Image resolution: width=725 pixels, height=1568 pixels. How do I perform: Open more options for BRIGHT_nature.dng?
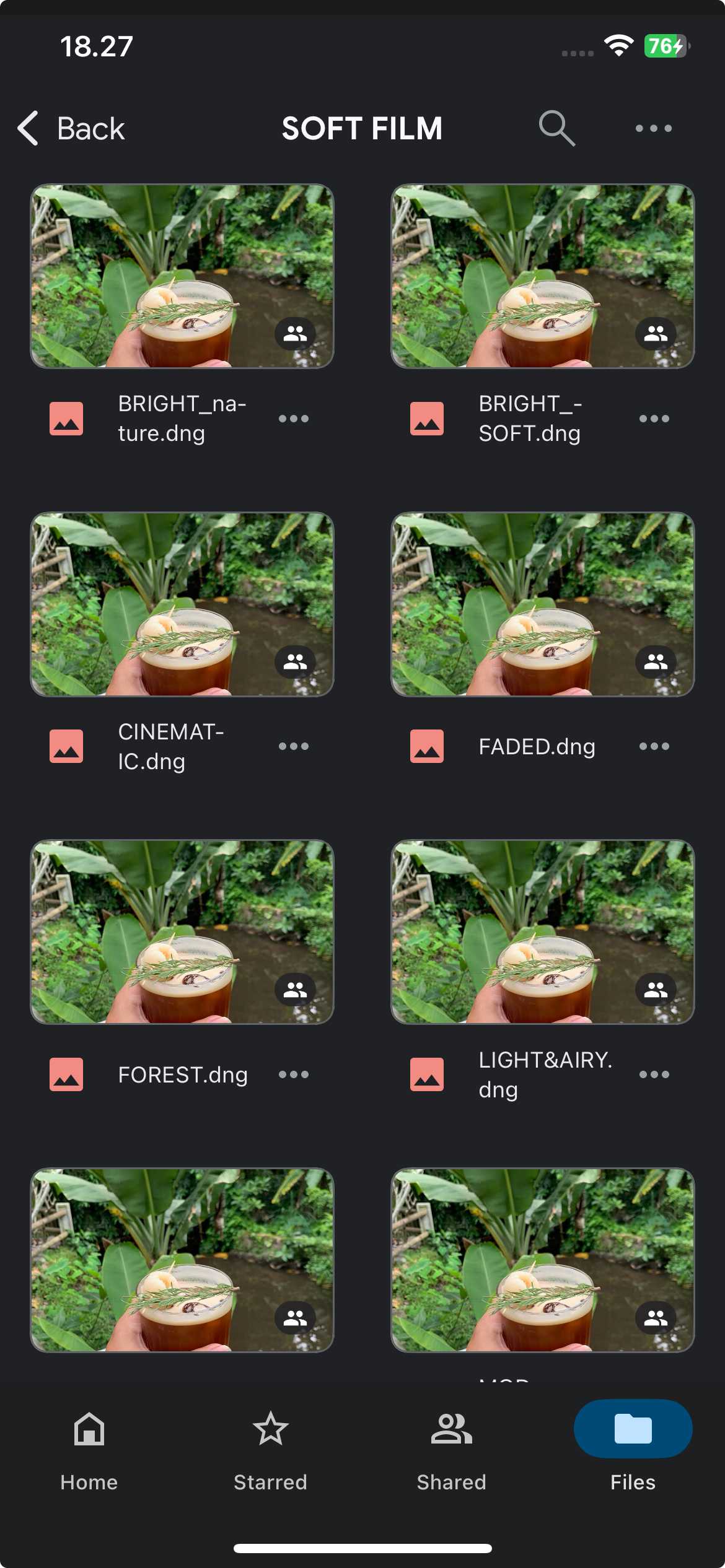click(293, 419)
